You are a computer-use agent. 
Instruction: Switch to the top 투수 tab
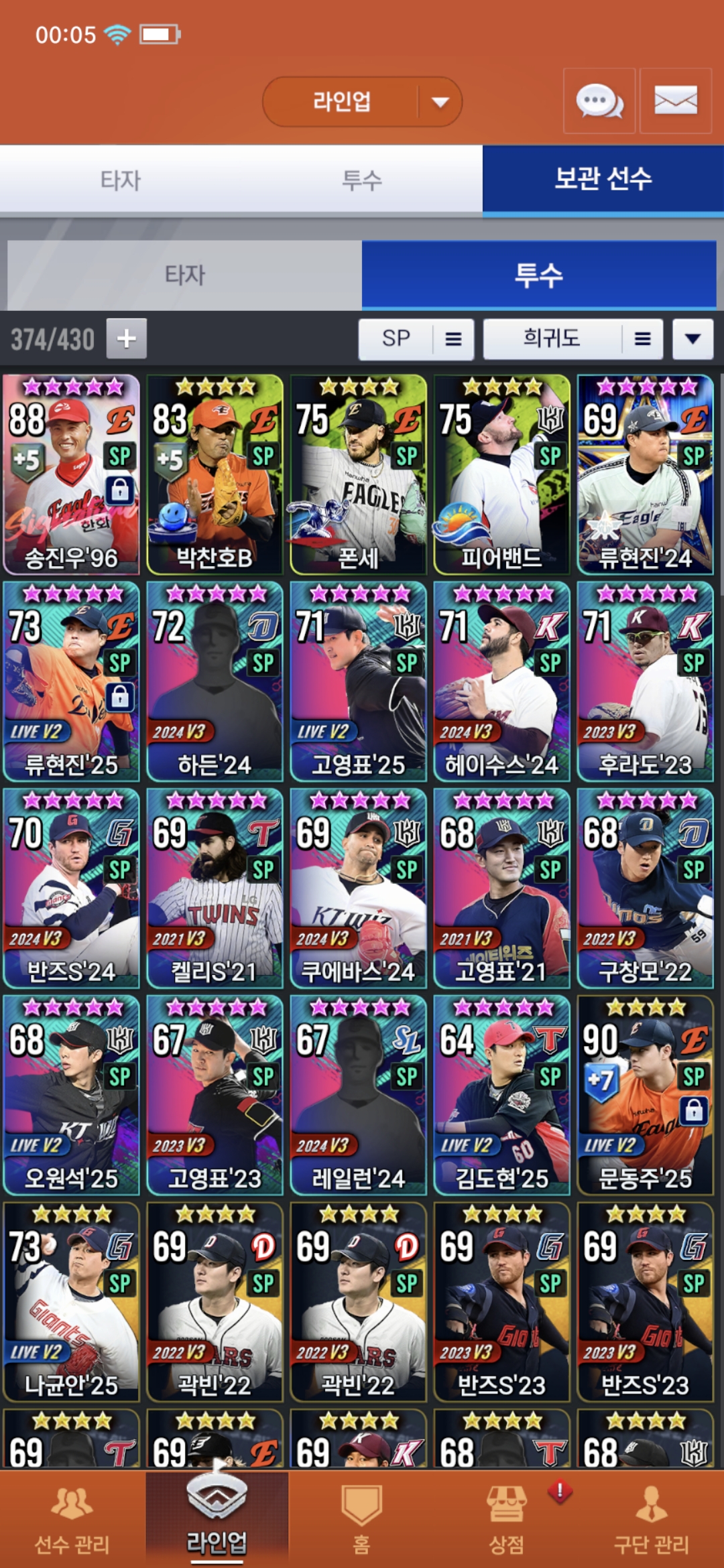pyautogui.click(x=362, y=180)
